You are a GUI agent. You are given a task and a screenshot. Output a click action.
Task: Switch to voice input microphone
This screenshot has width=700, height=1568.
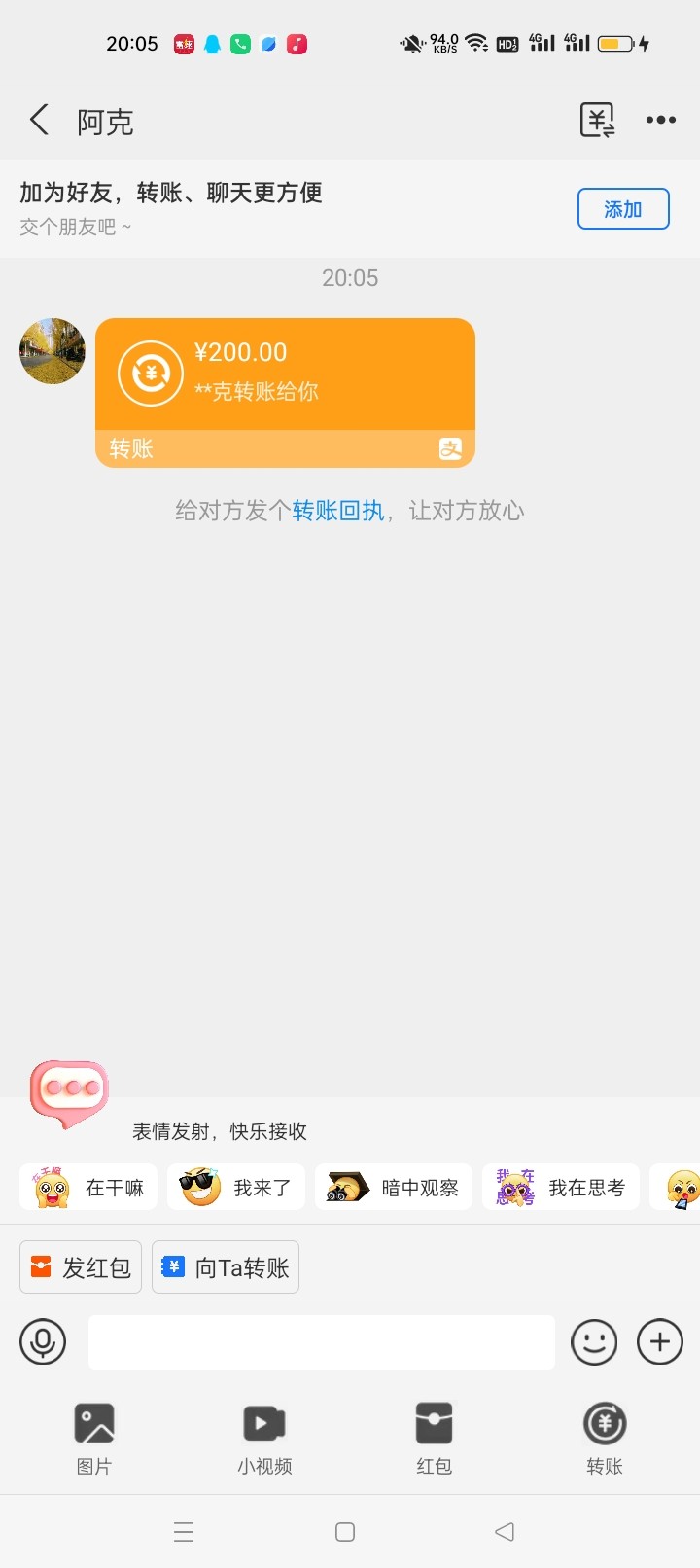tap(43, 1342)
